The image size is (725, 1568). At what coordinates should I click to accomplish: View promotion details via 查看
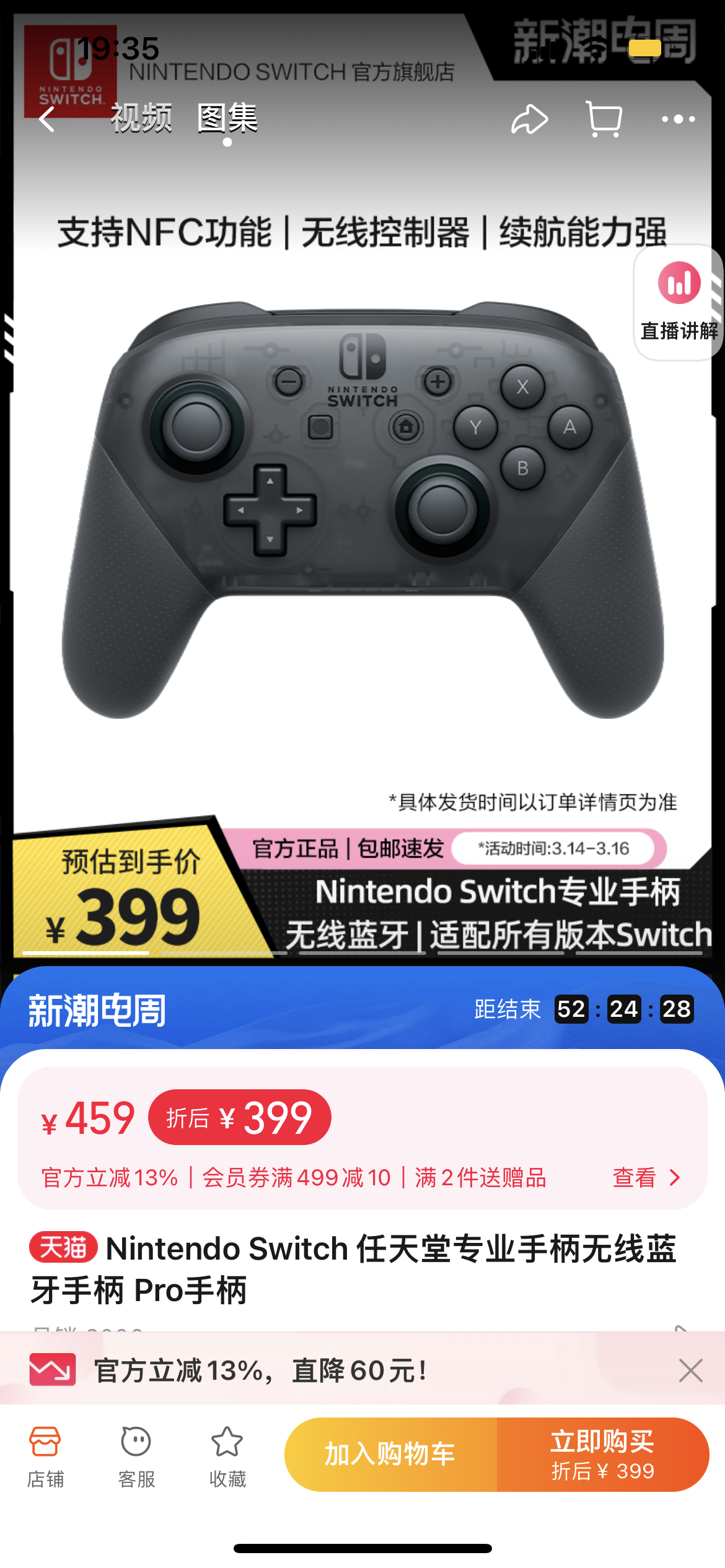coord(646,1177)
